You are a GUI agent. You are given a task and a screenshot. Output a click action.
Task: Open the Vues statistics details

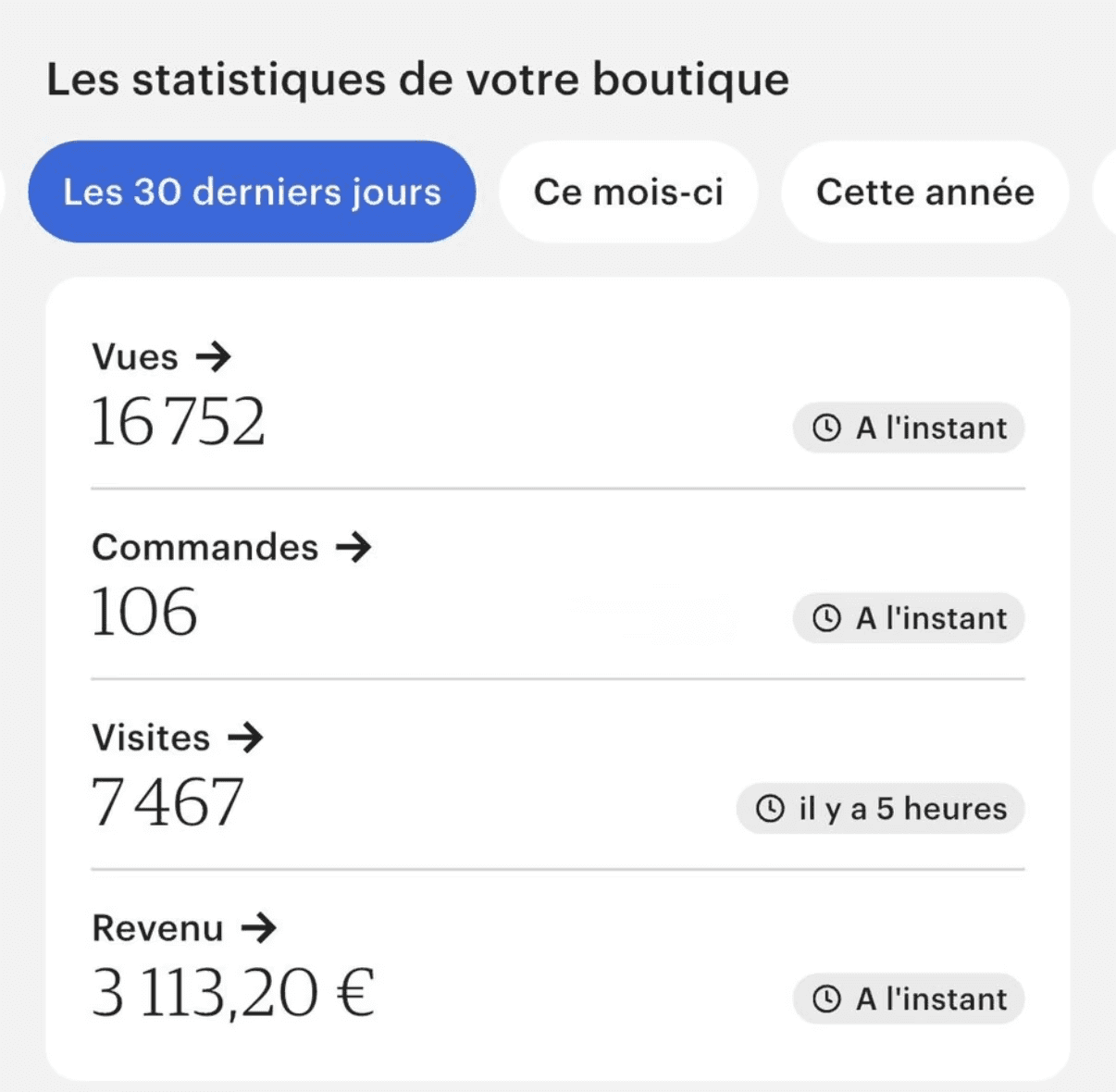pos(162,357)
